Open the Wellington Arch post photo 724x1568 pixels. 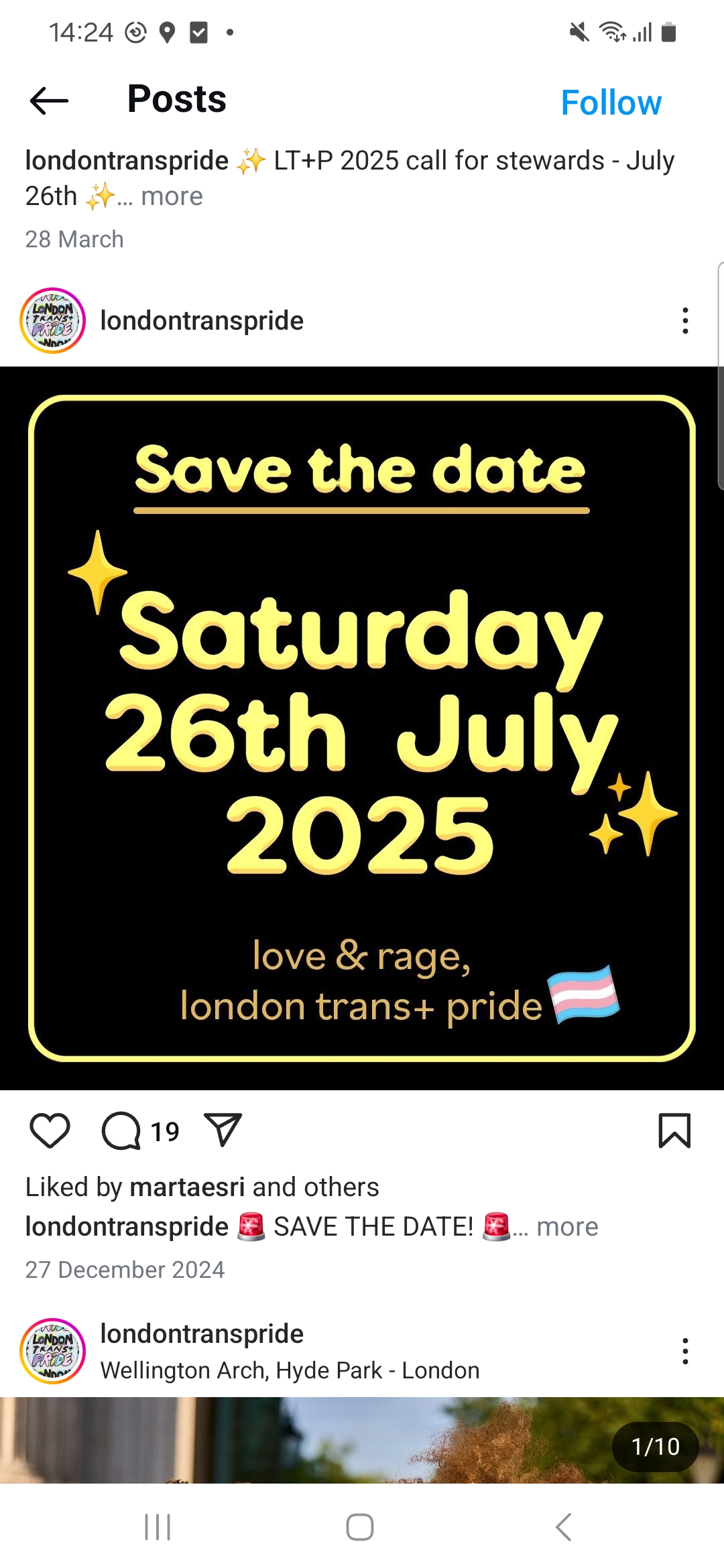(362, 1440)
